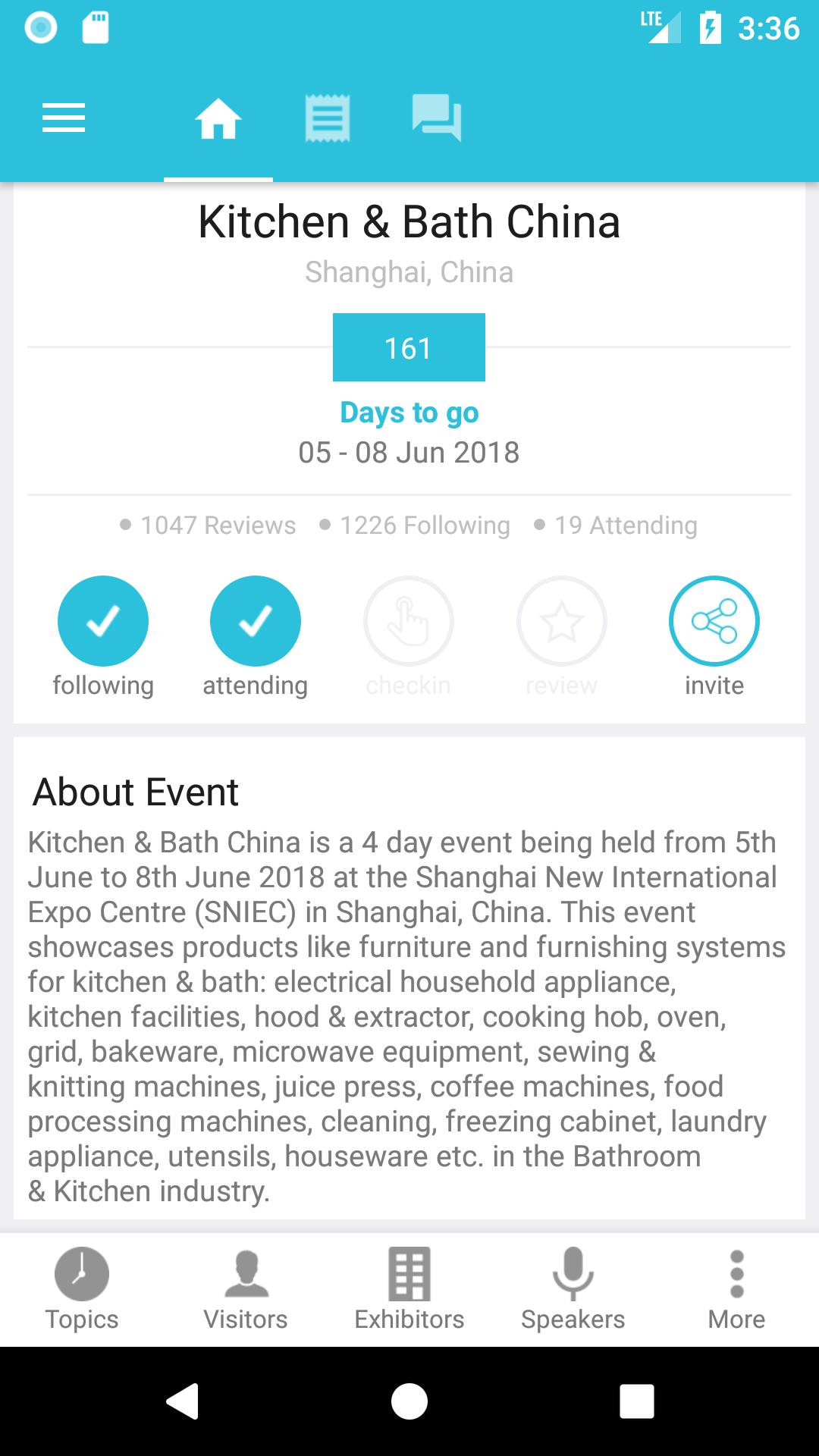Go to the device home screen
This screenshot has height=1456, width=819.
point(409,1401)
